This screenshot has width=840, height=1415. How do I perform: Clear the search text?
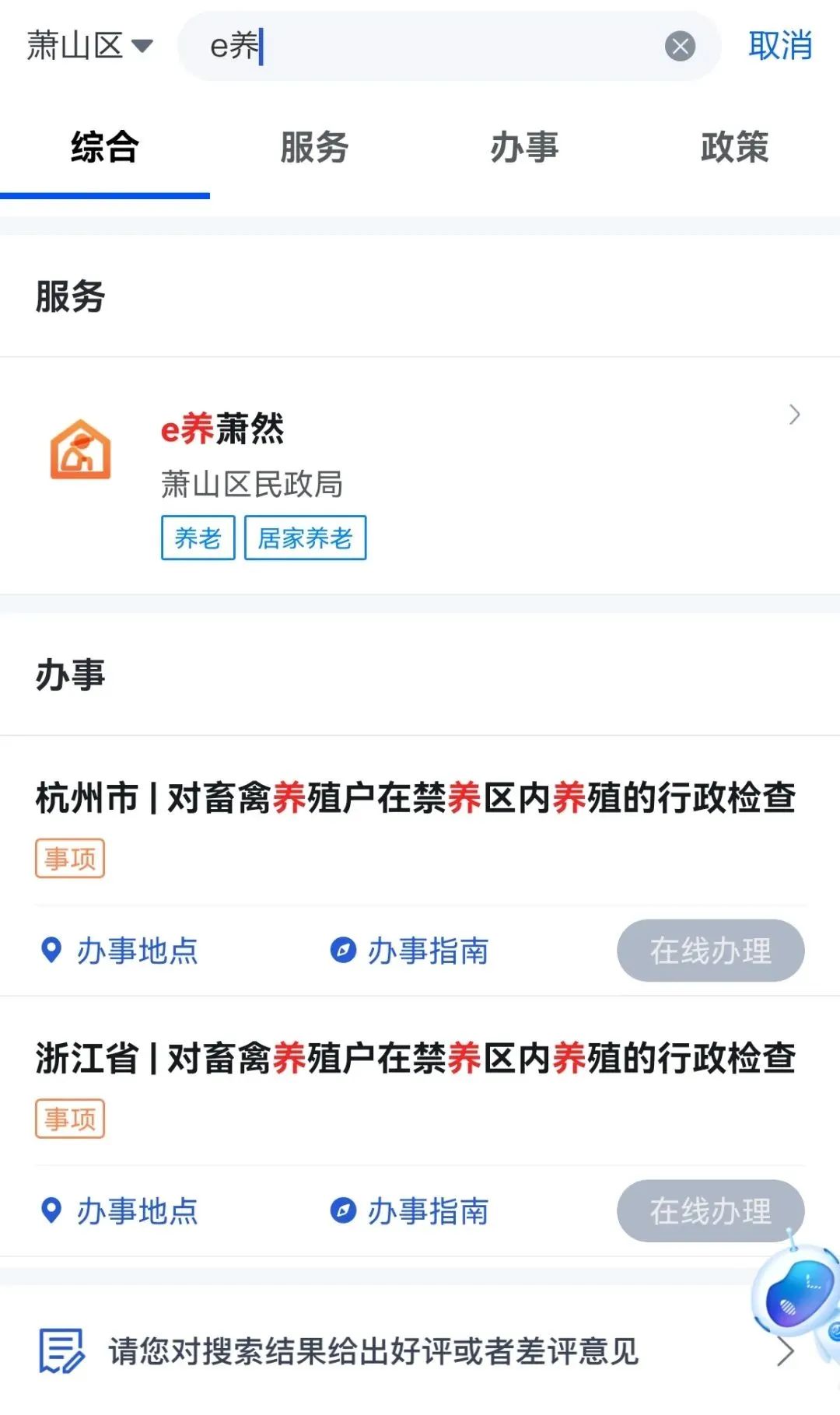pos(680,47)
